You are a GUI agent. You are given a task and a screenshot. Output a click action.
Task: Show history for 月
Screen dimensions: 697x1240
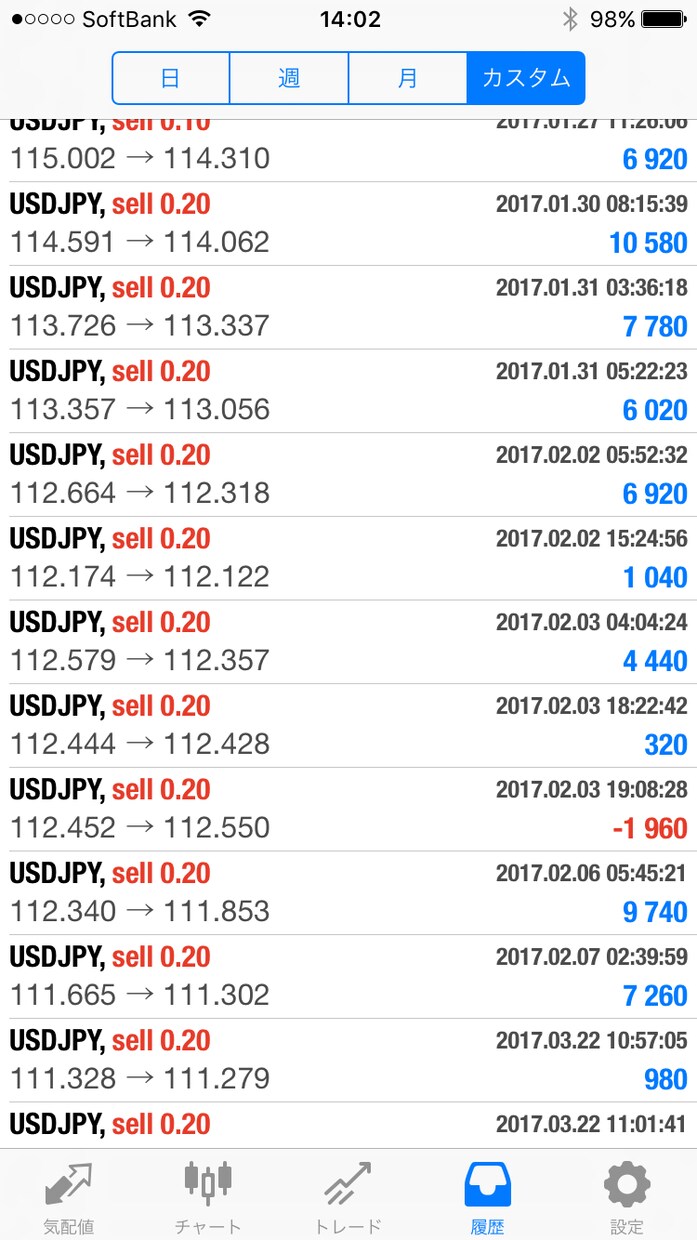click(x=407, y=78)
